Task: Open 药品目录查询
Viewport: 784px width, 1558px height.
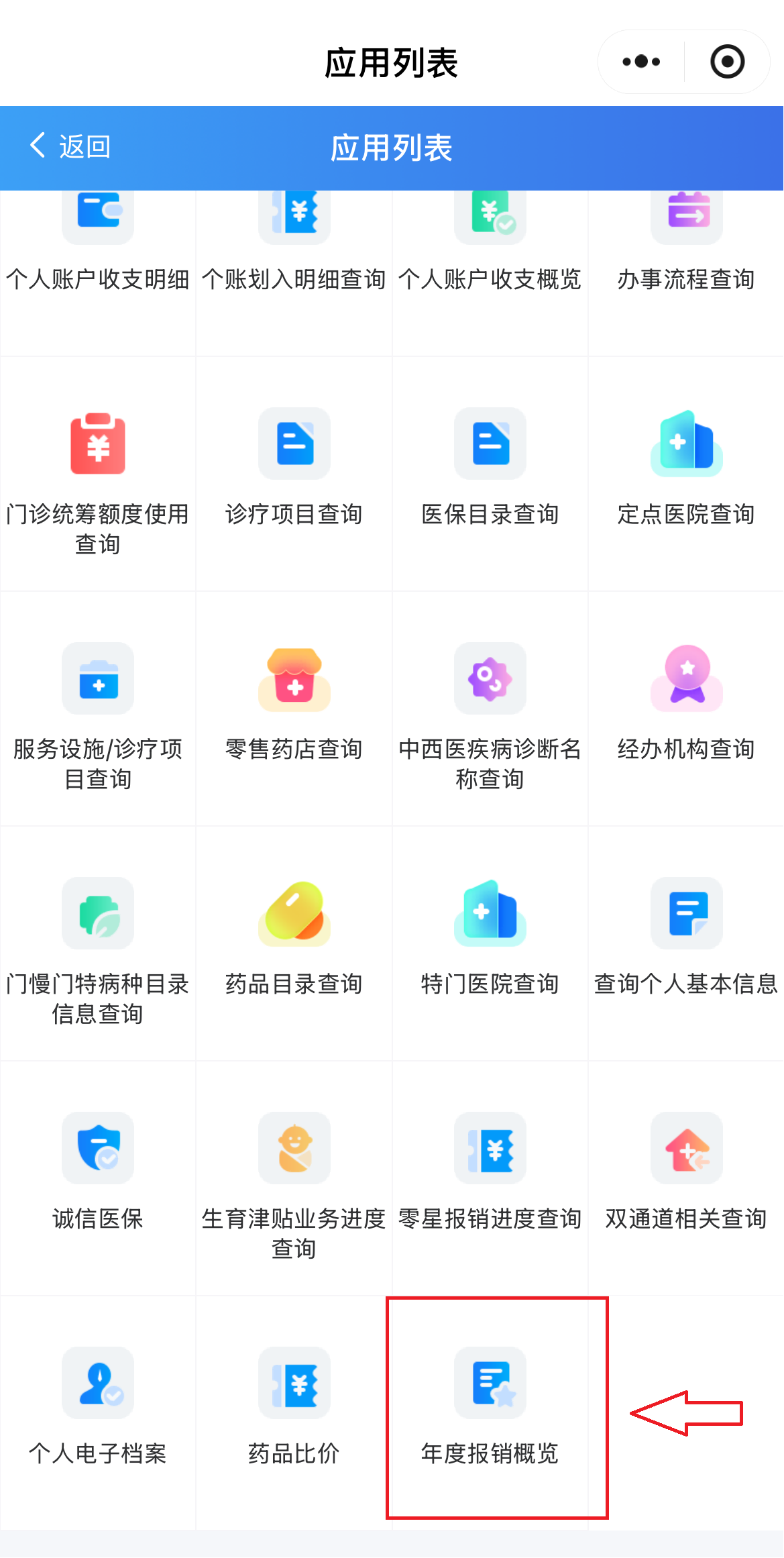Action: pyautogui.click(x=294, y=939)
